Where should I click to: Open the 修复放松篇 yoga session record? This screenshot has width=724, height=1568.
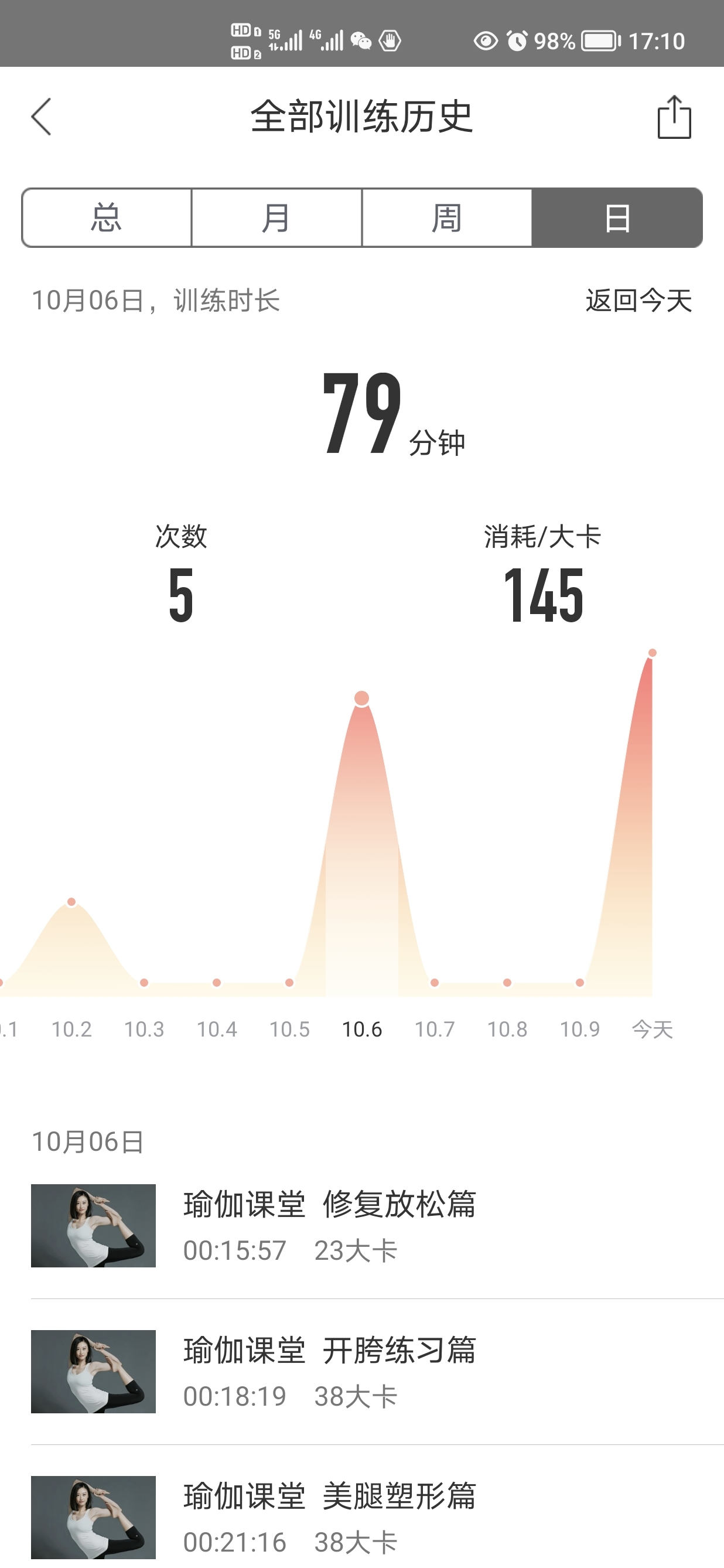[377, 1226]
